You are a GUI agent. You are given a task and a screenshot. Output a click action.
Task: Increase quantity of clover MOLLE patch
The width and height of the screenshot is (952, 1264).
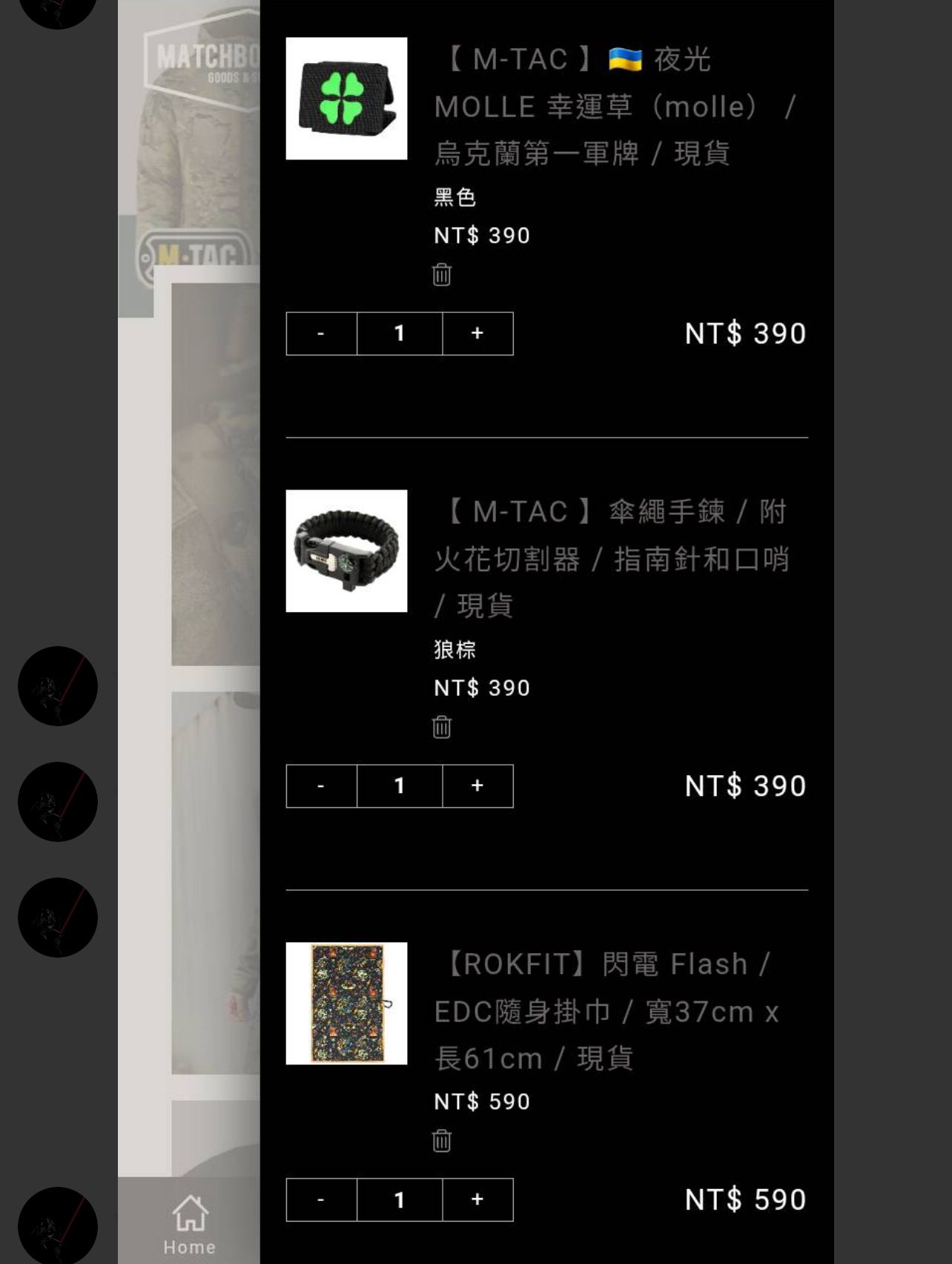(477, 334)
